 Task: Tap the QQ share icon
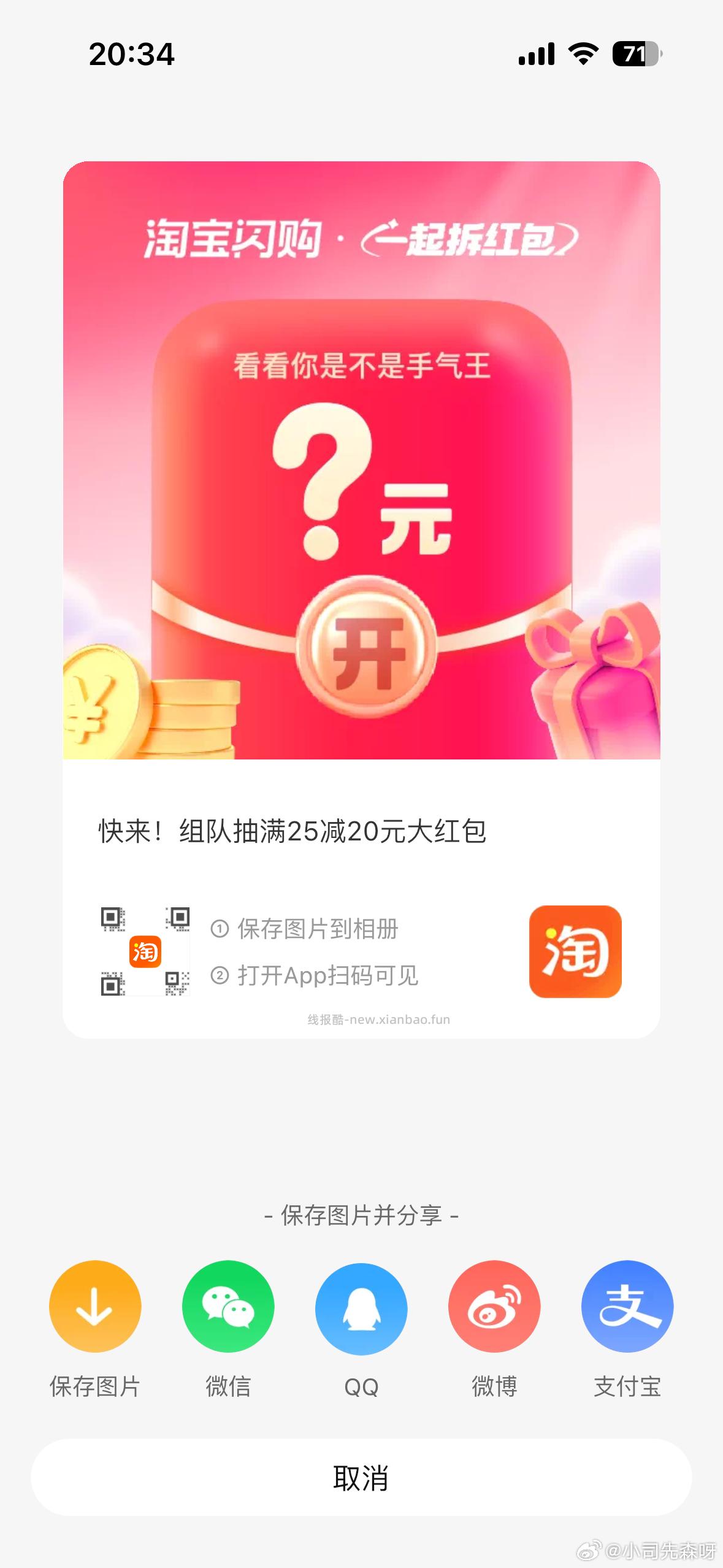tap(362, 1307)
